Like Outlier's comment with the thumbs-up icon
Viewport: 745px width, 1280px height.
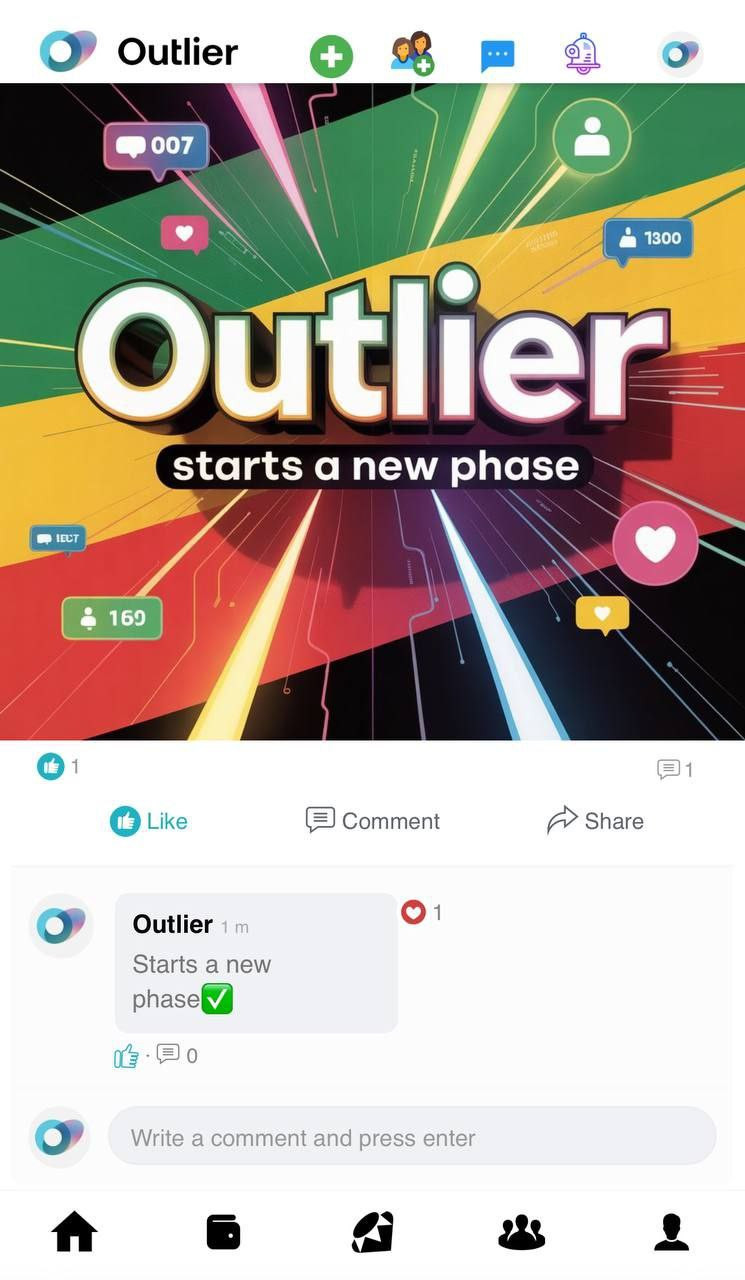coord(126,1056)
